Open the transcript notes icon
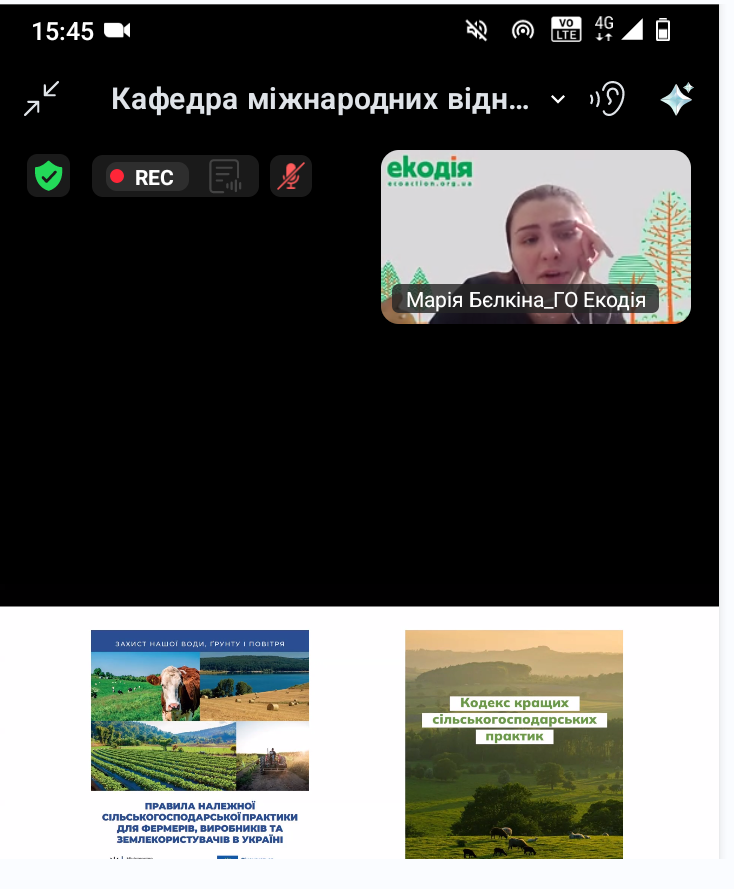 pos(225,177)
